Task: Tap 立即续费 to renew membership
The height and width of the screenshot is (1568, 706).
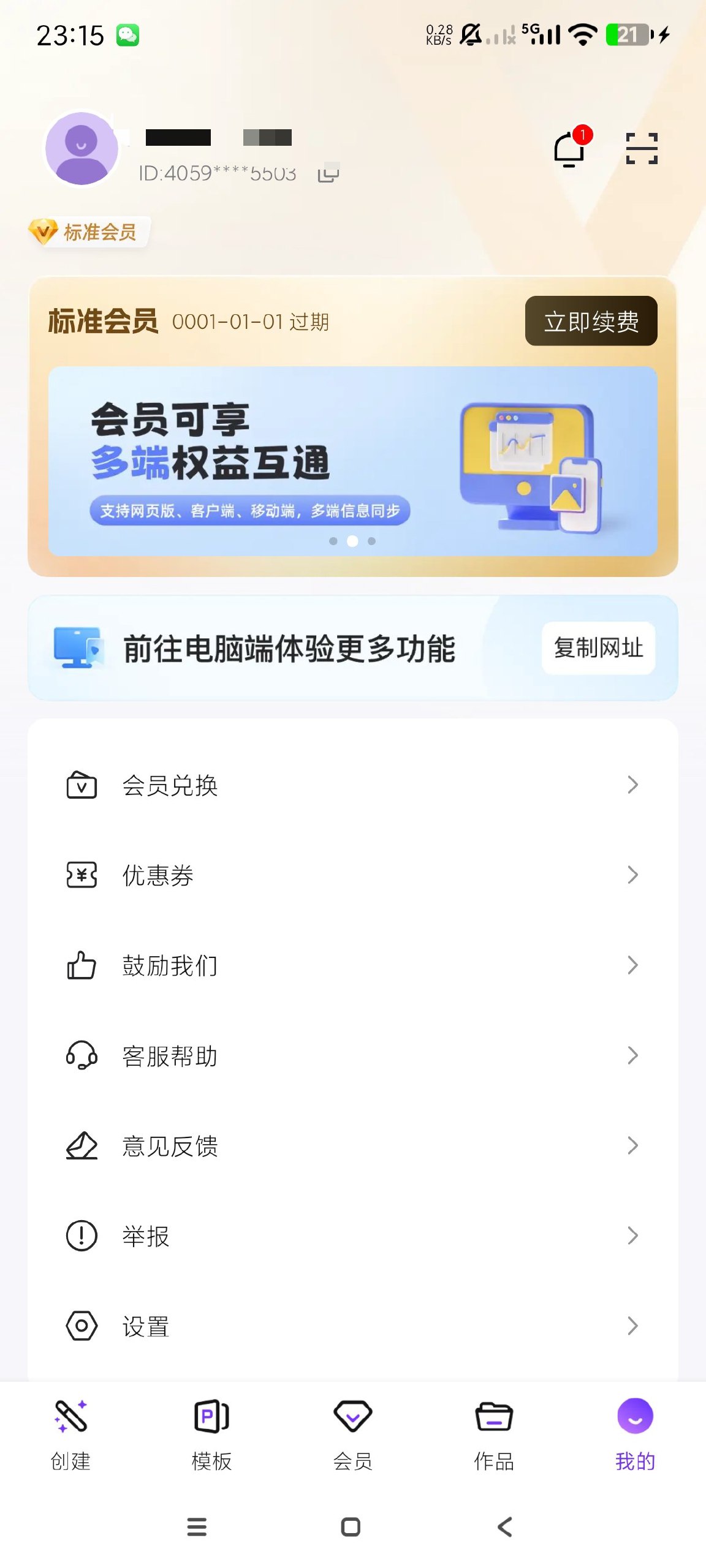Action: (x=591, y=321)
